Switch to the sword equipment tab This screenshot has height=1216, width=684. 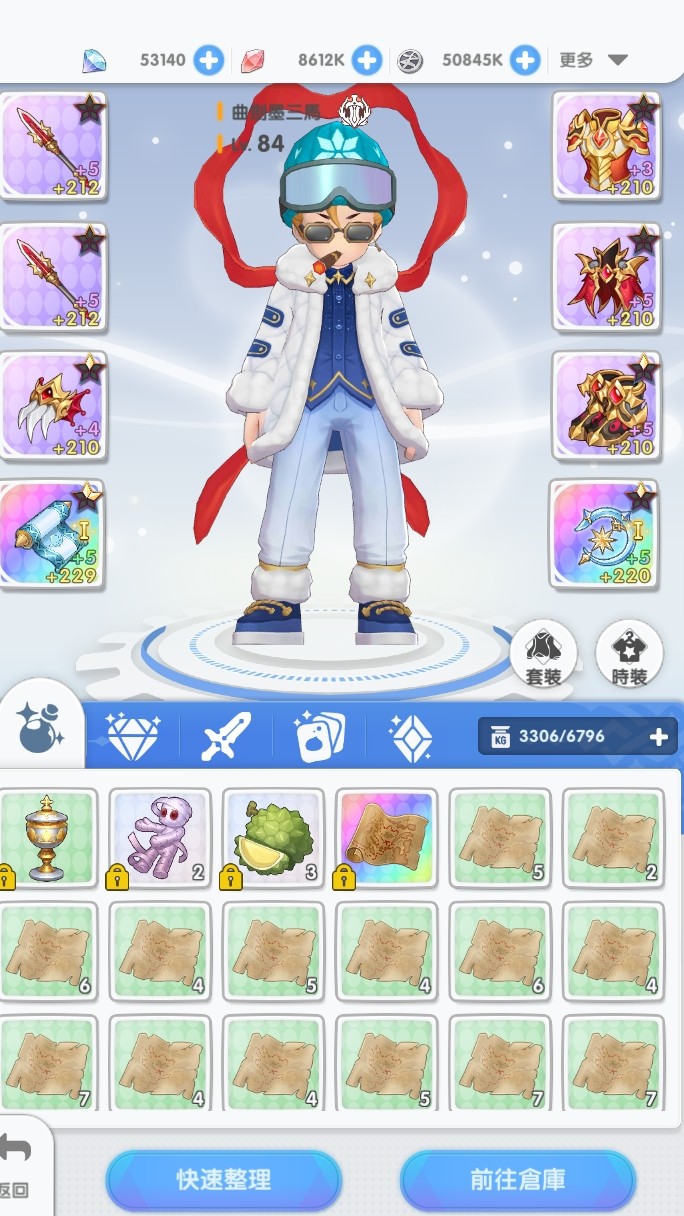tap(225, 737)
